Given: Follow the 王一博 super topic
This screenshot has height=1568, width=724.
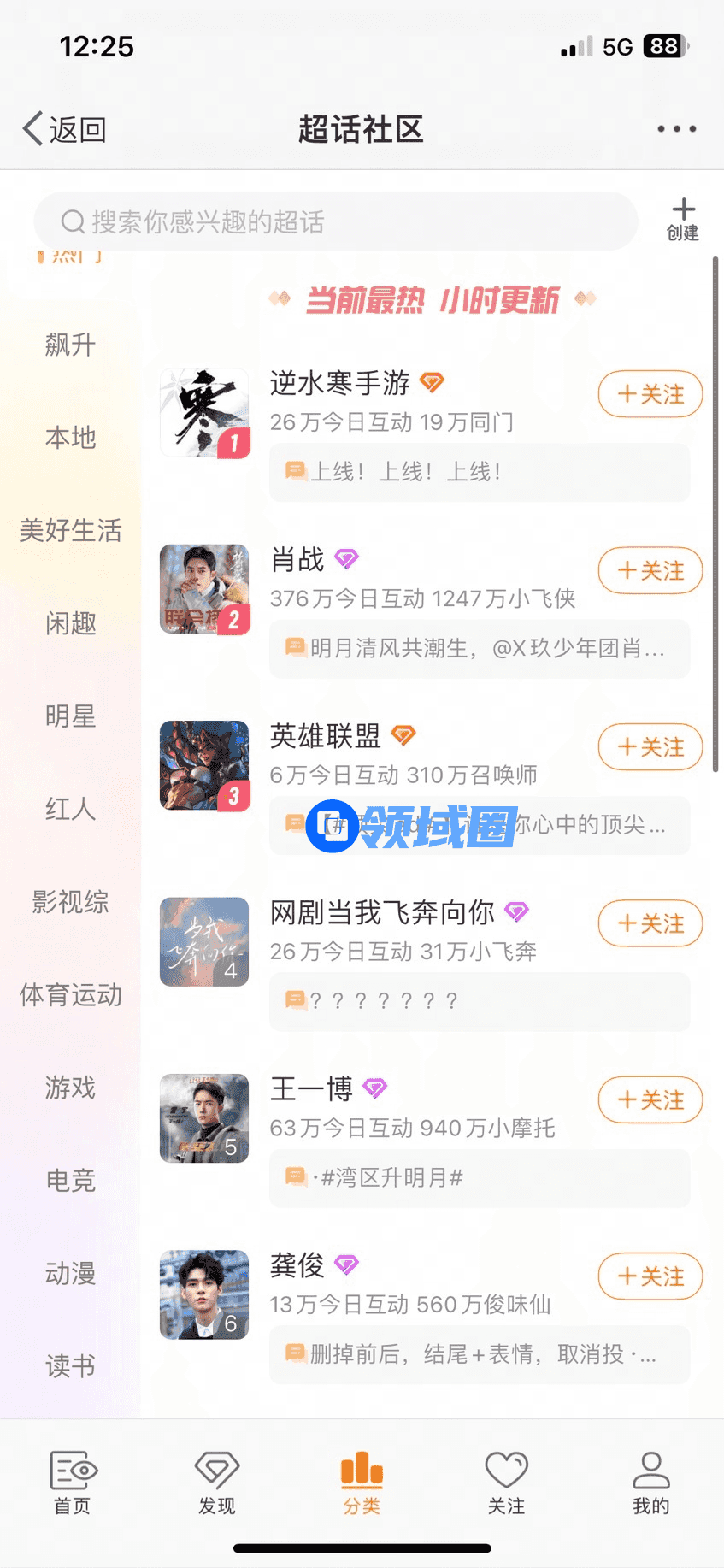Looking at the screenshot, I should [650, 1100].
